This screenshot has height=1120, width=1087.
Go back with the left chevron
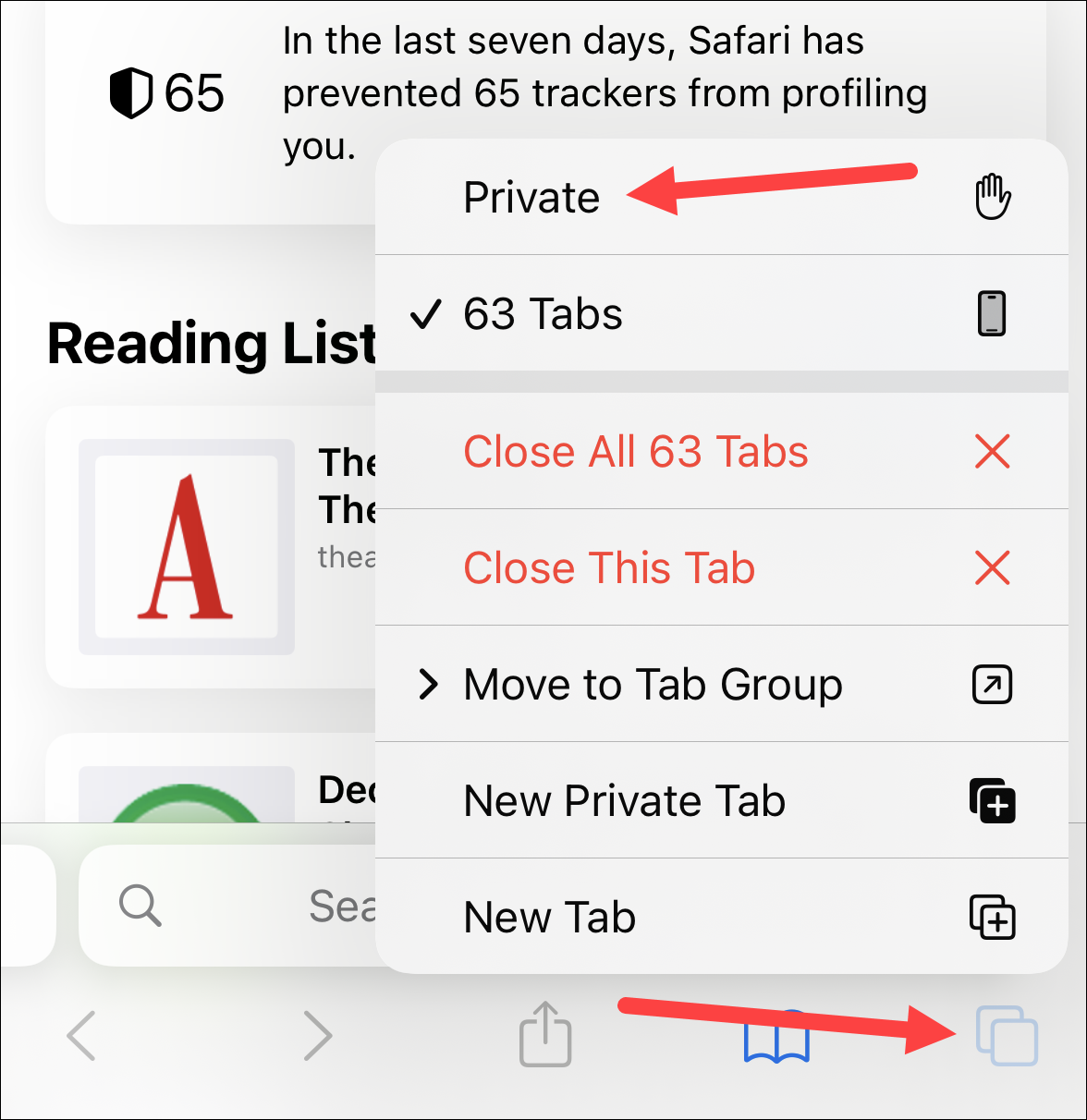[81, 1036]
